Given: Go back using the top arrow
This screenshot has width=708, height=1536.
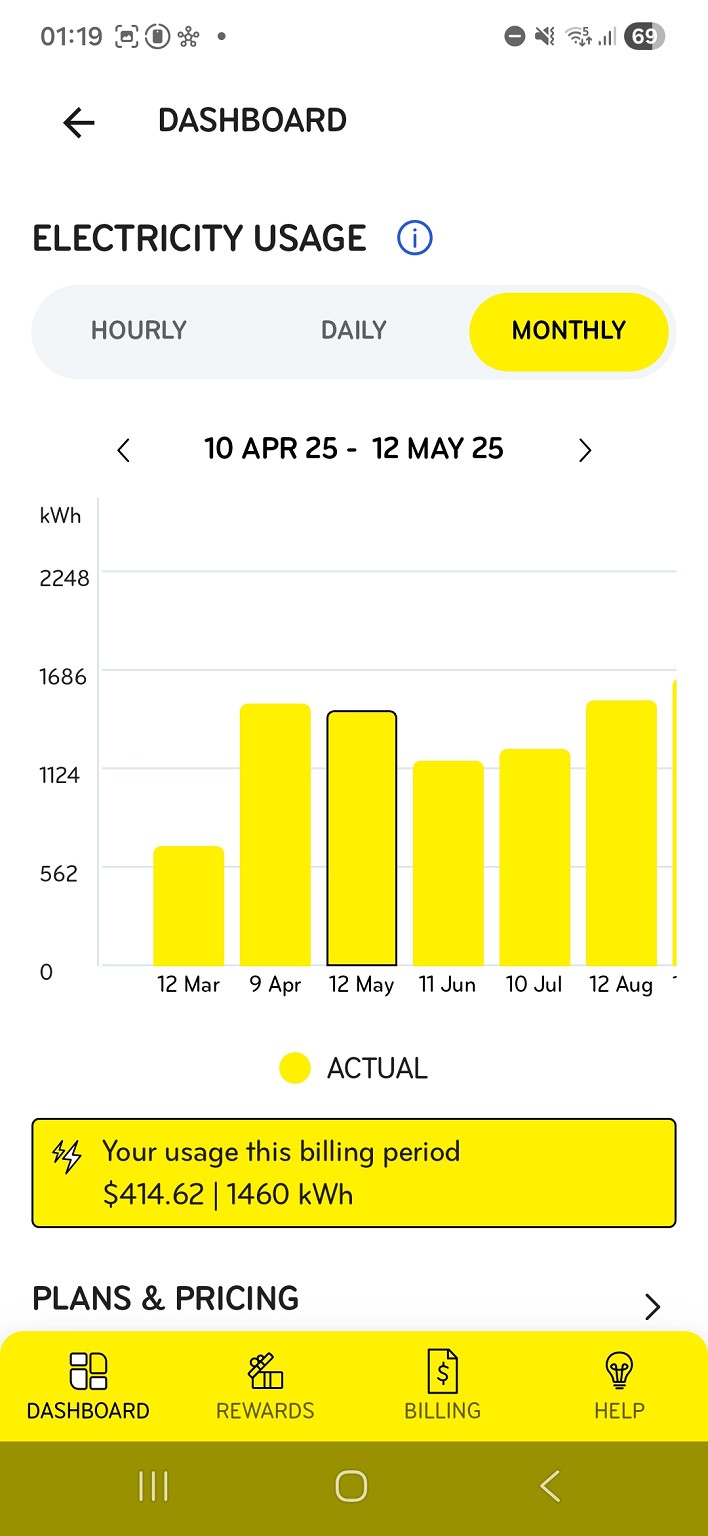Looking at the screenshot, I should (x=78, y=122).
